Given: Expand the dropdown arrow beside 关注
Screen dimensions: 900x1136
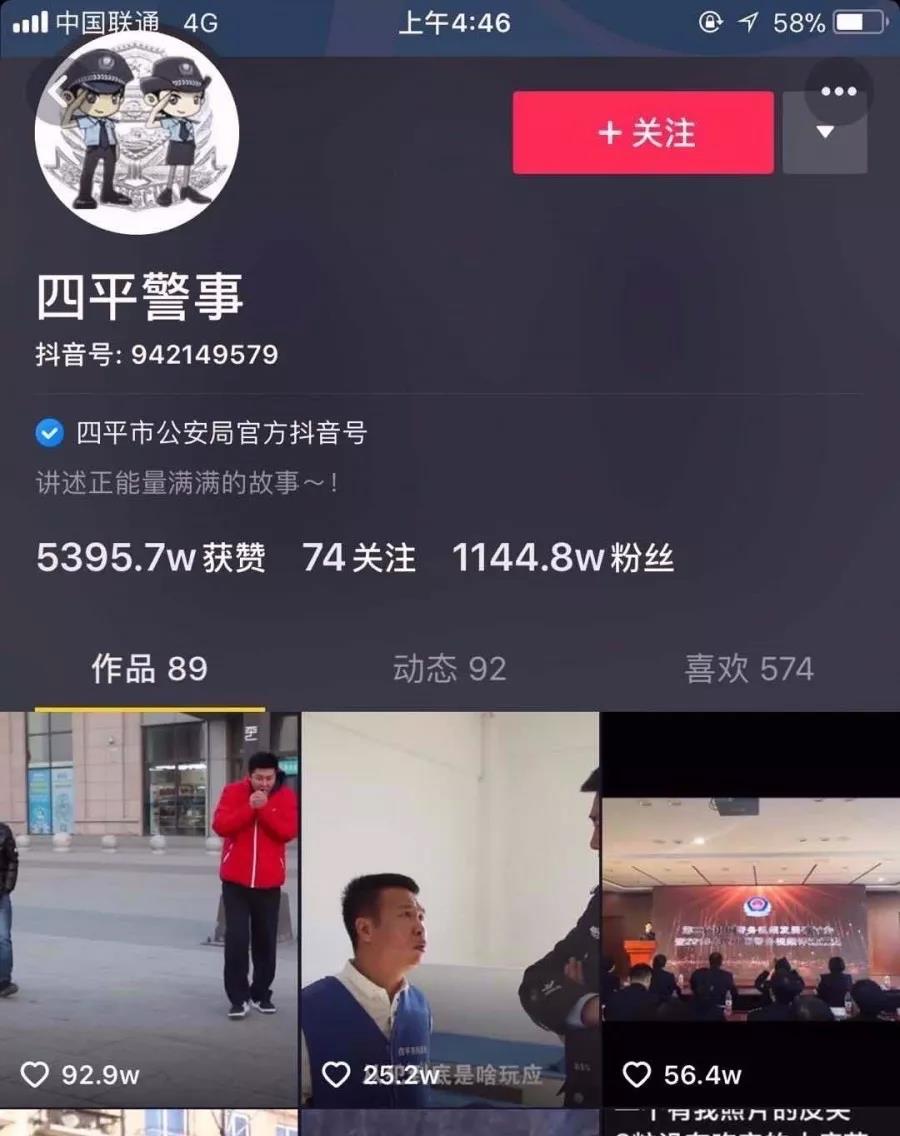Looking at the screenshot, I should [x=824, y=135].
